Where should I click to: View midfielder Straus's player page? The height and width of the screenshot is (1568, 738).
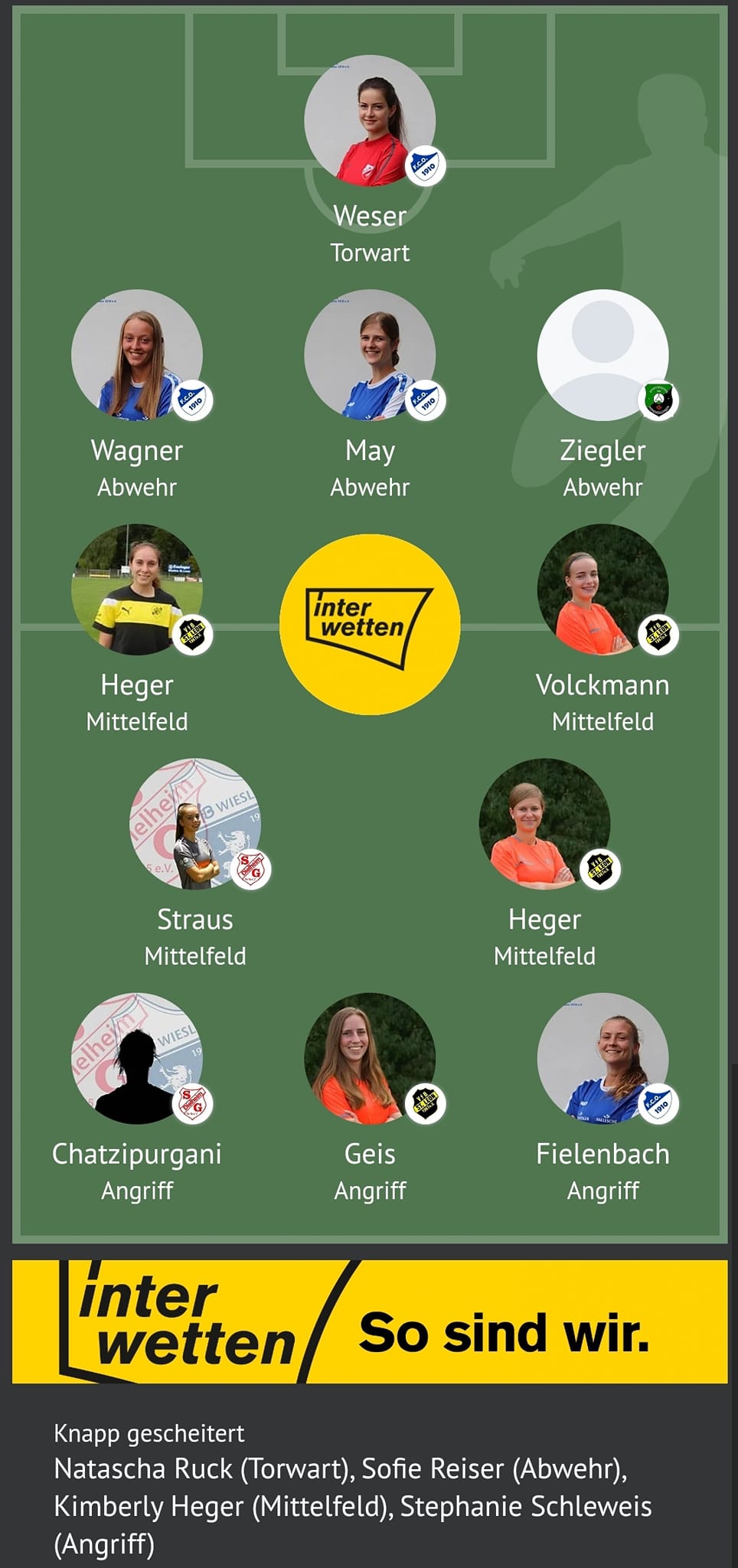pos(195,824)
